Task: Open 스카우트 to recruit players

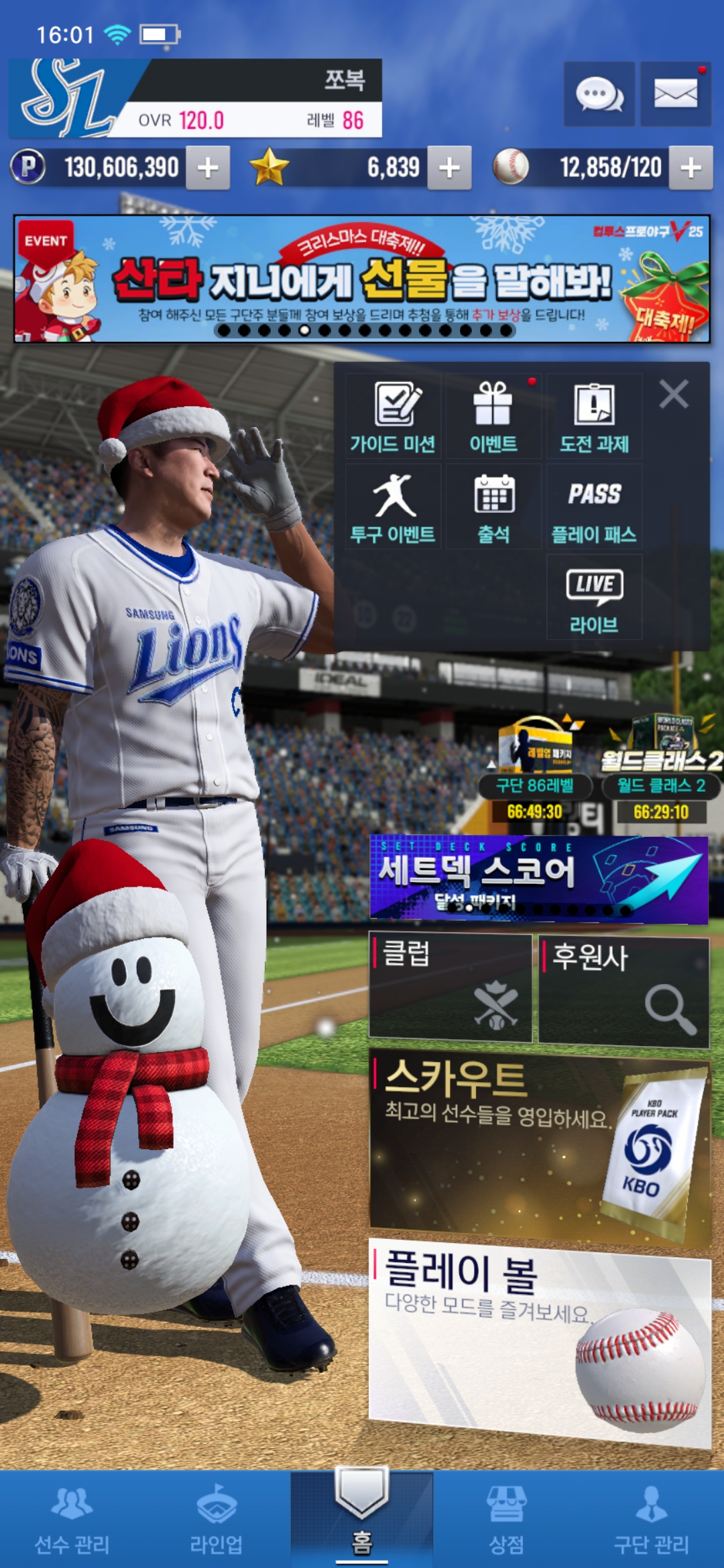Action: coord(538,1146)
